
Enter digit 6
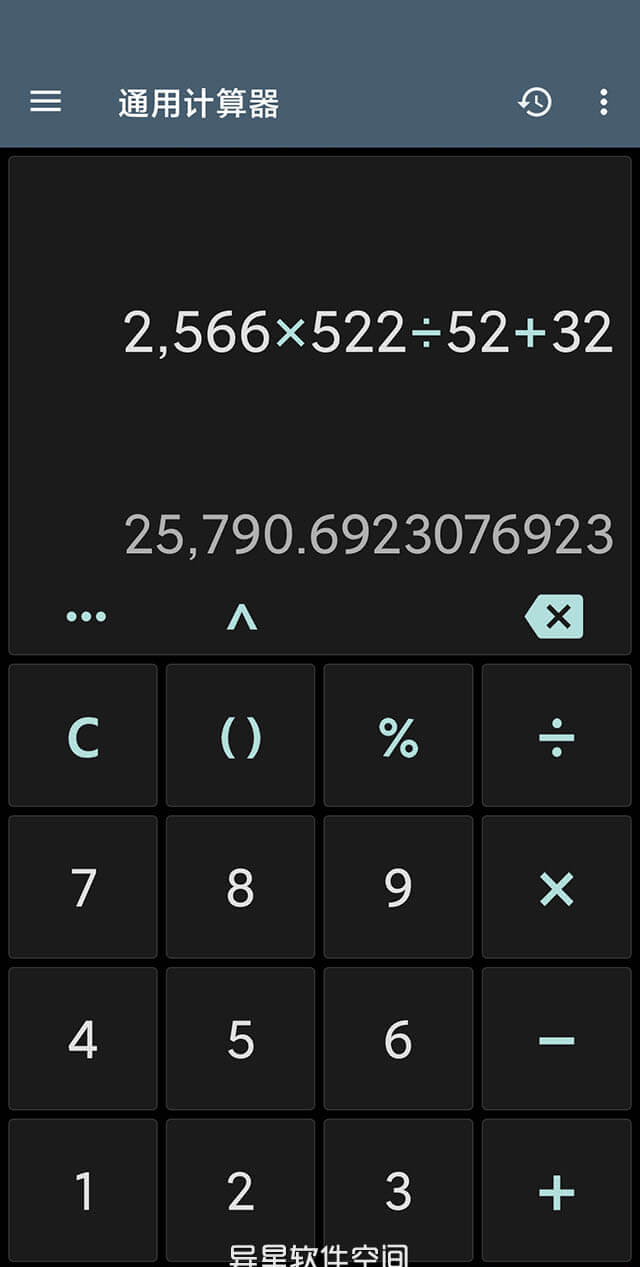(398, 1039)
